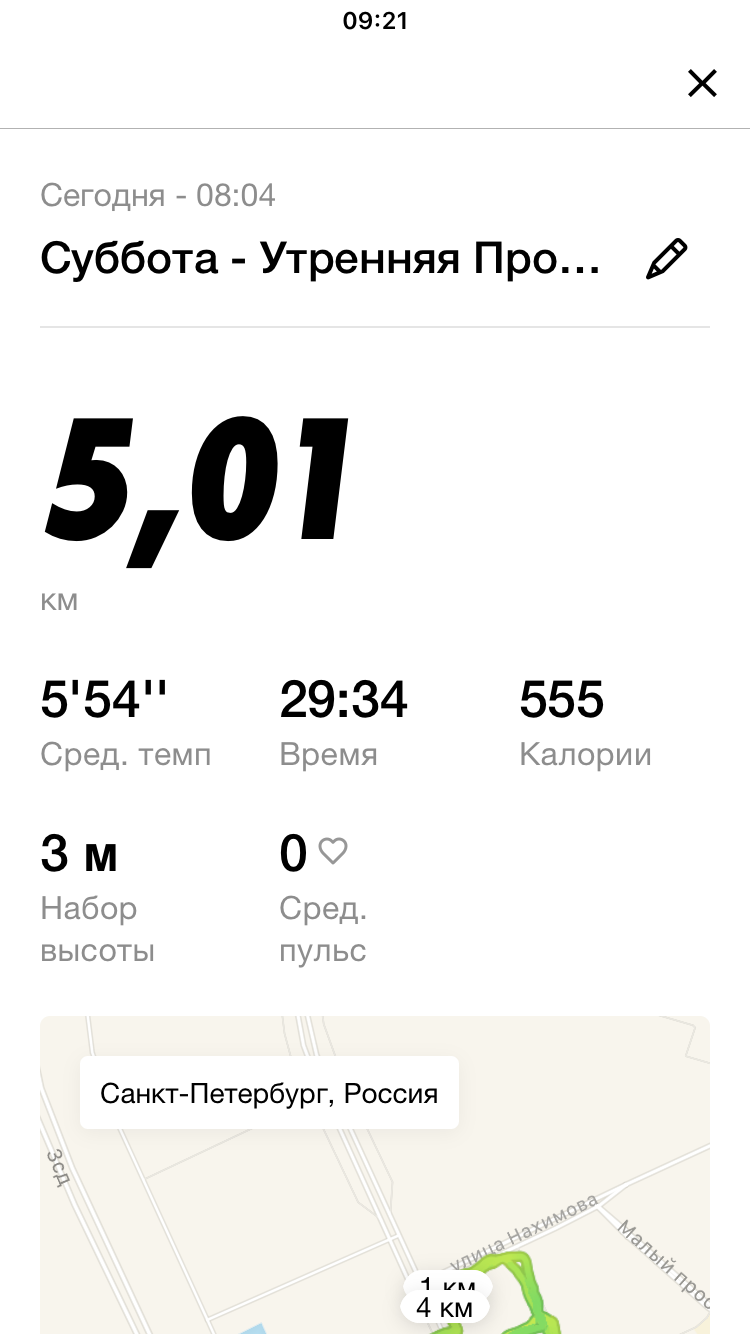
Task: Edit the run title with pencil icon
Action: [667, 258]
